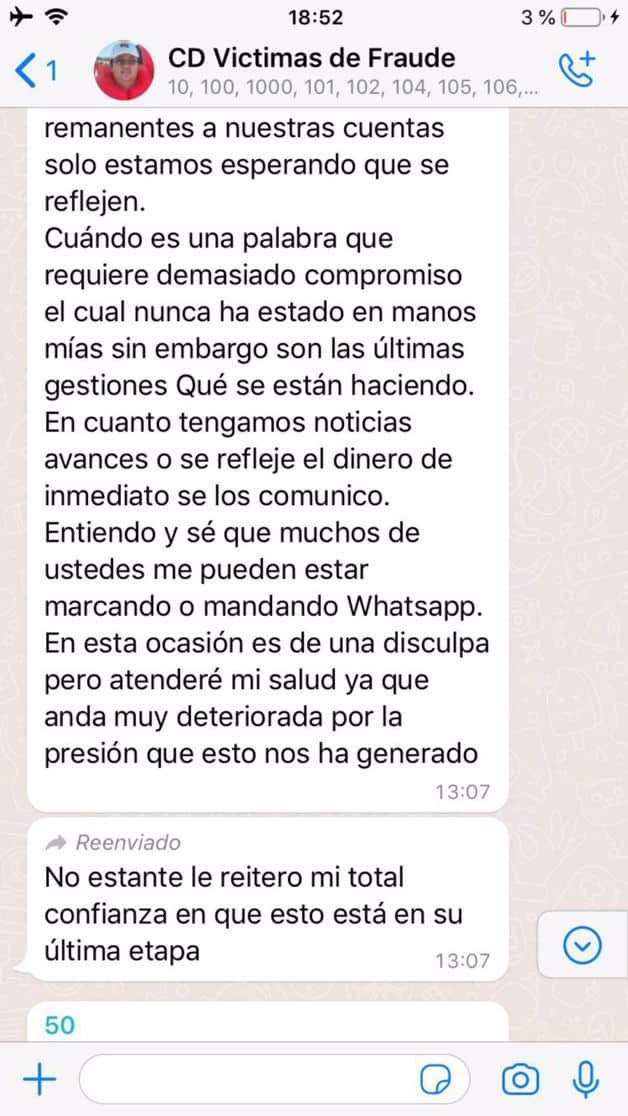This screenshot has height=1116, width=628.
Task: Open the camera
Action: [x=520, y=1079]
